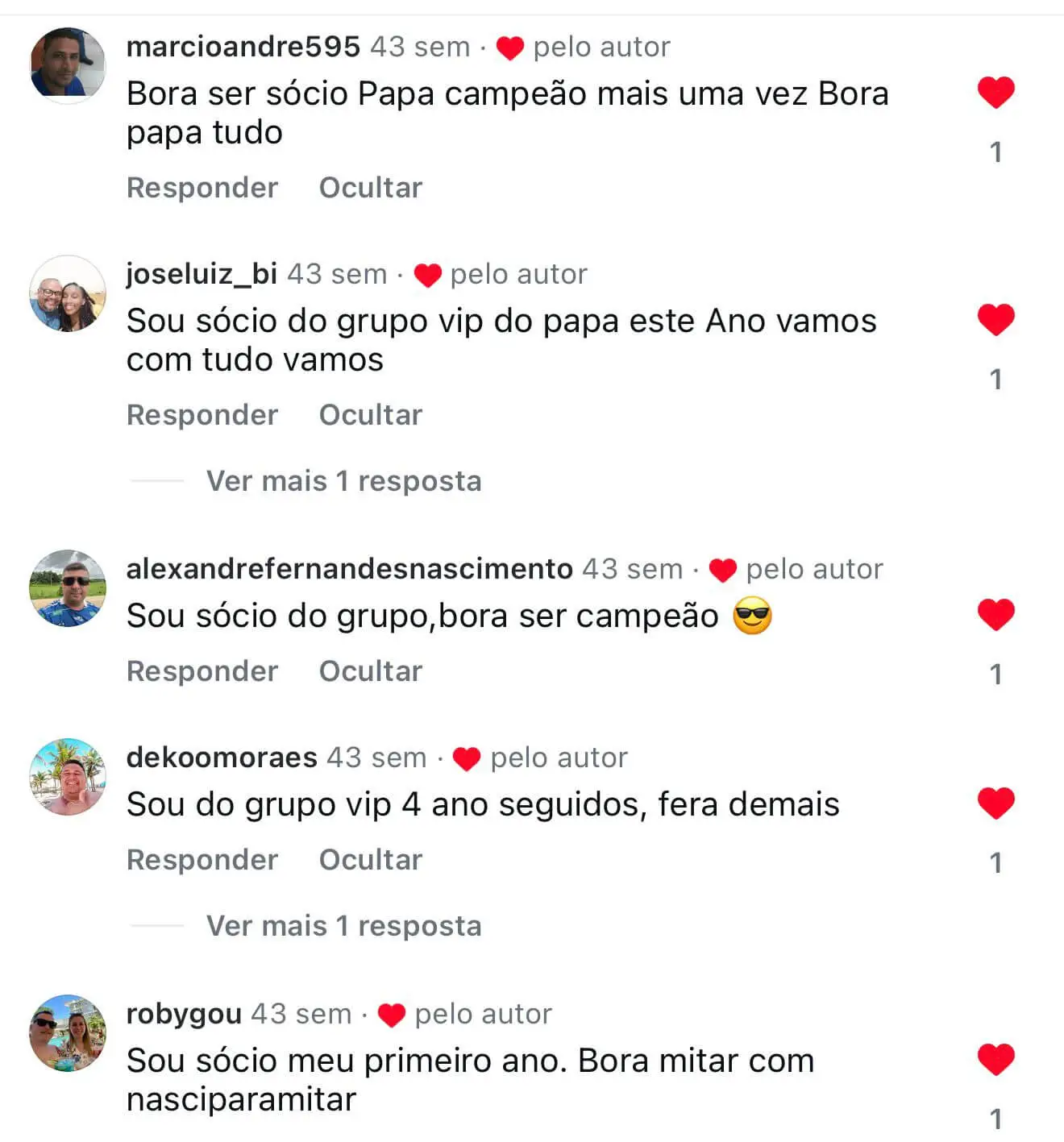Reply to dekoomoraes's comment
The width and height of the screenshot is (1064, 1142).
pyautogui.click(x=202, y=860)
